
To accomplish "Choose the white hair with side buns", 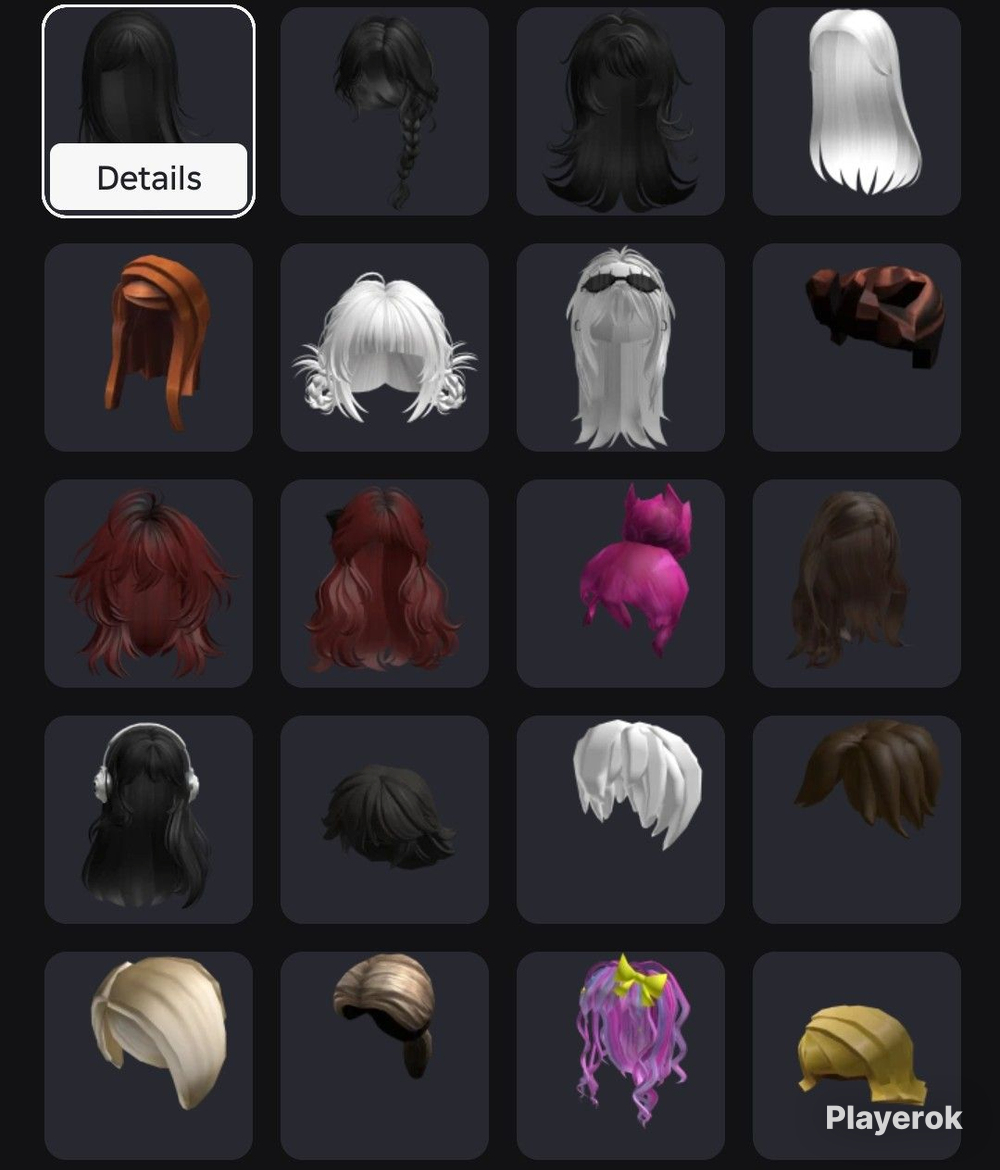I will tap(384, 347).
